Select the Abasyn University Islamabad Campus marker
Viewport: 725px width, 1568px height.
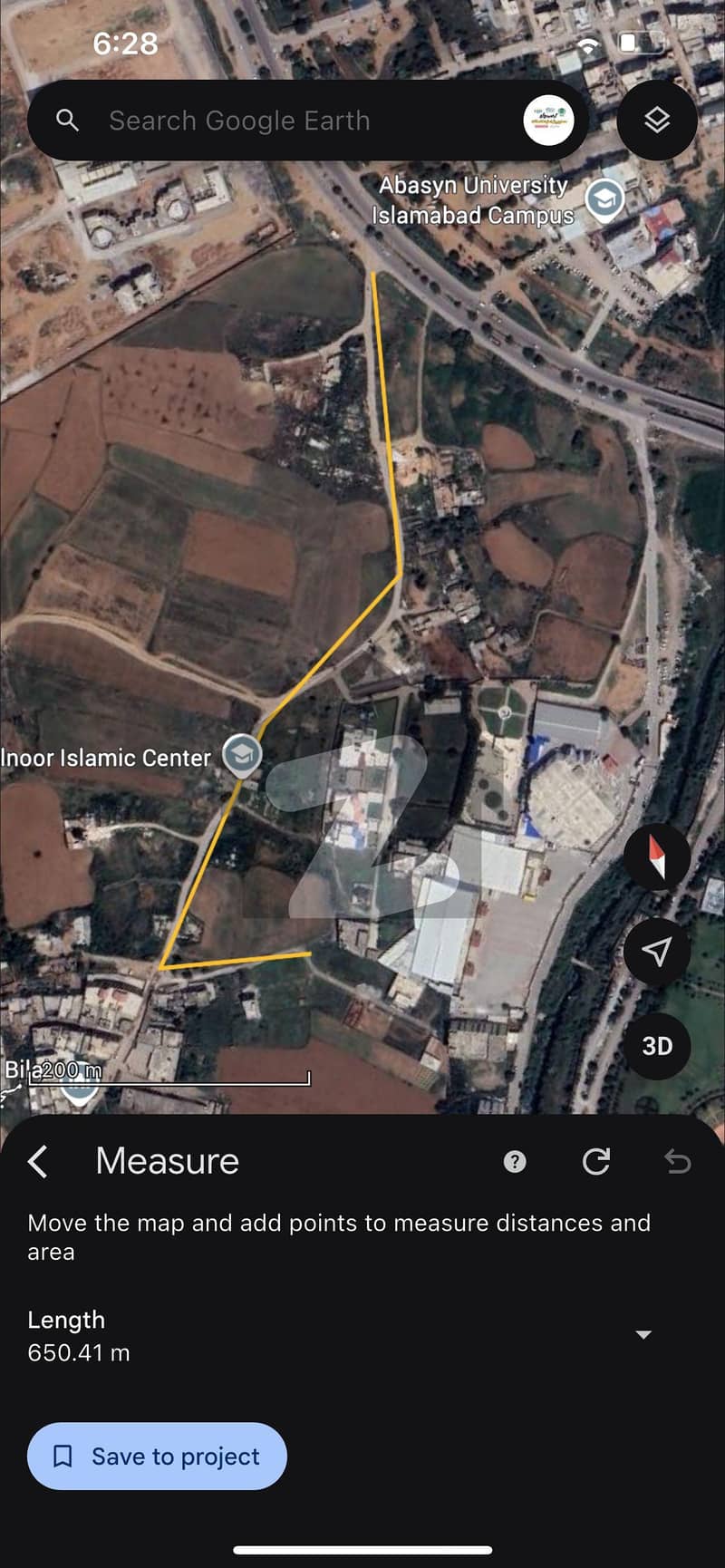point(604,199)
